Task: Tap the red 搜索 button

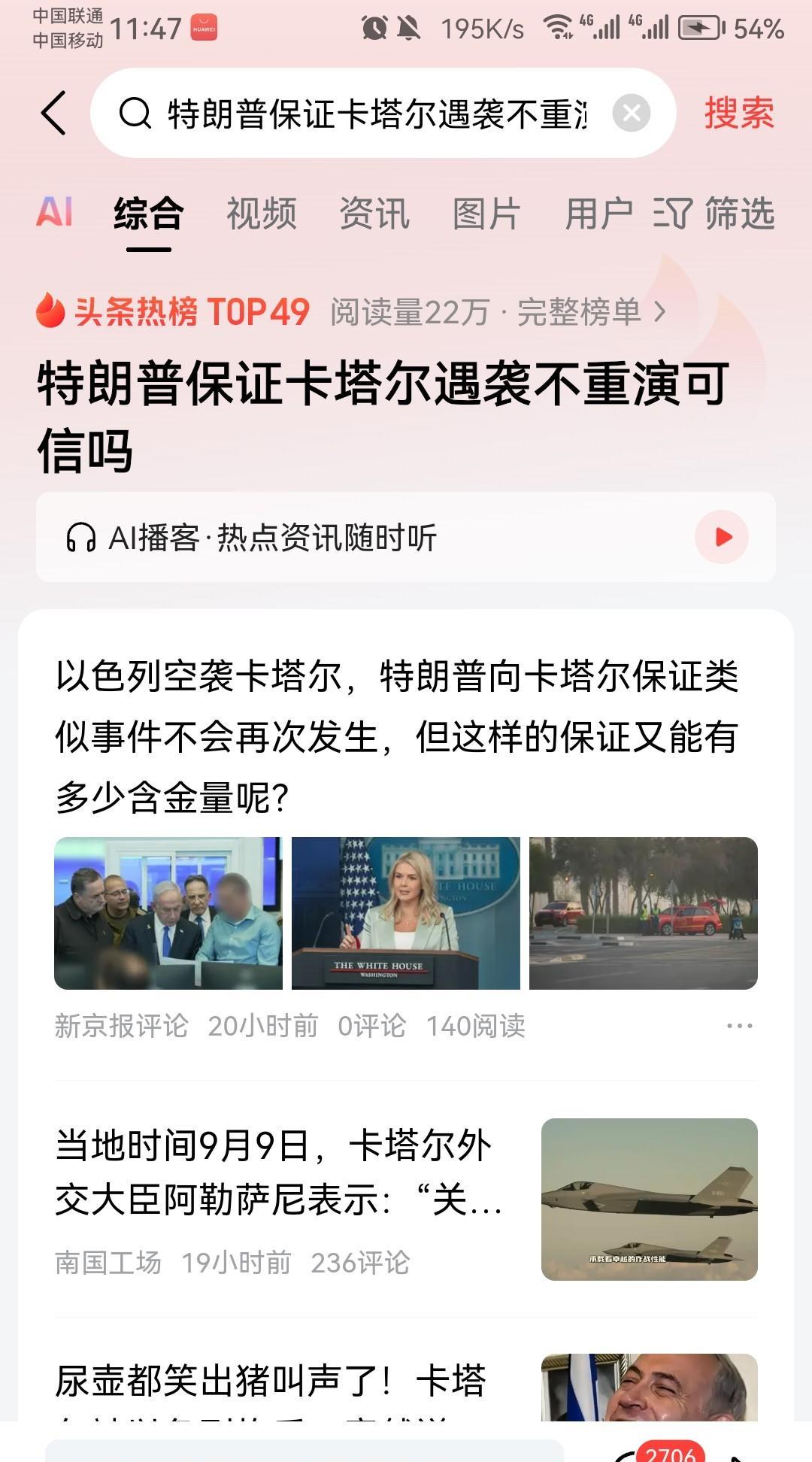Action: [739, 114]
